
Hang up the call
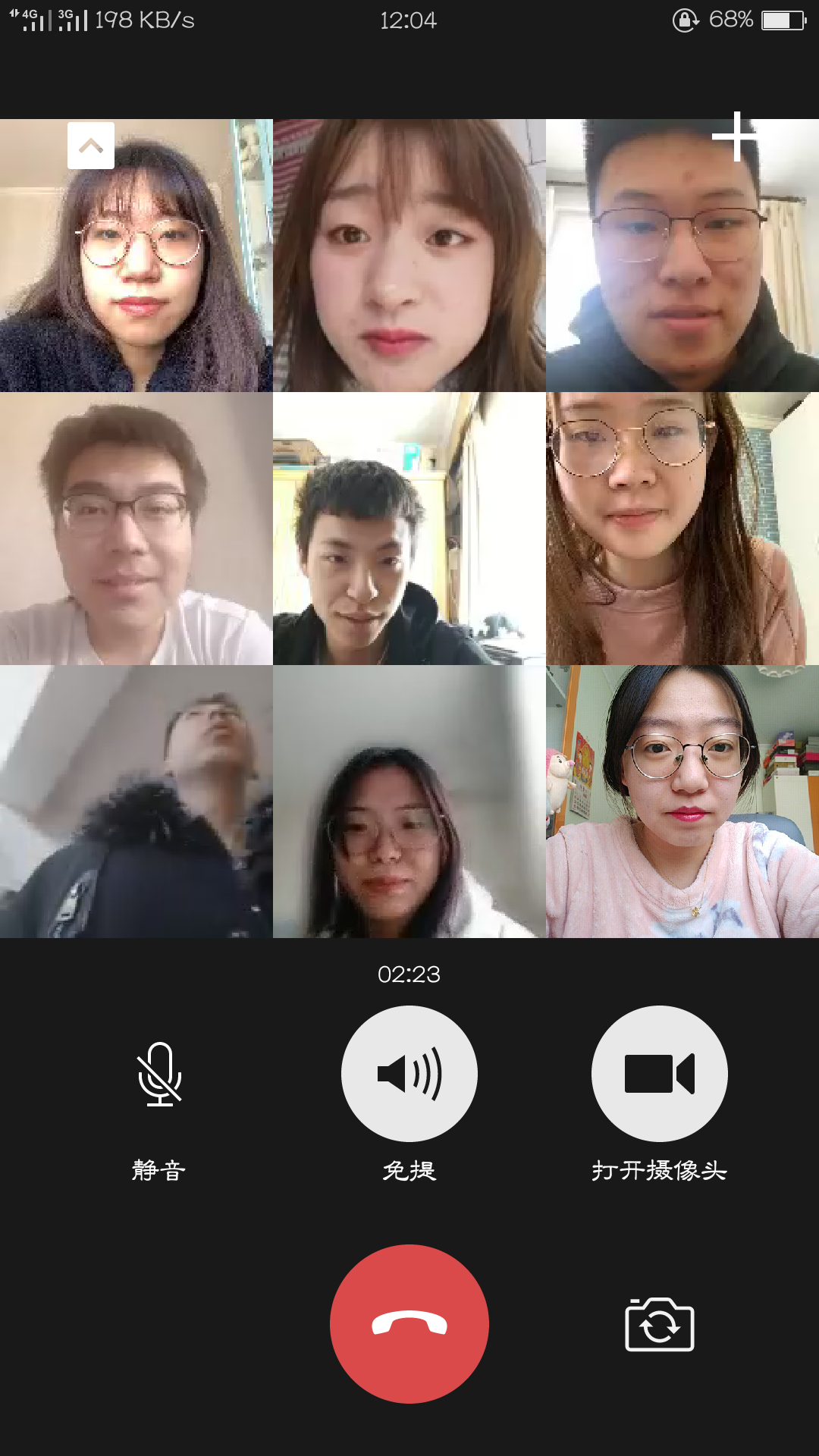coord(409,1324)
